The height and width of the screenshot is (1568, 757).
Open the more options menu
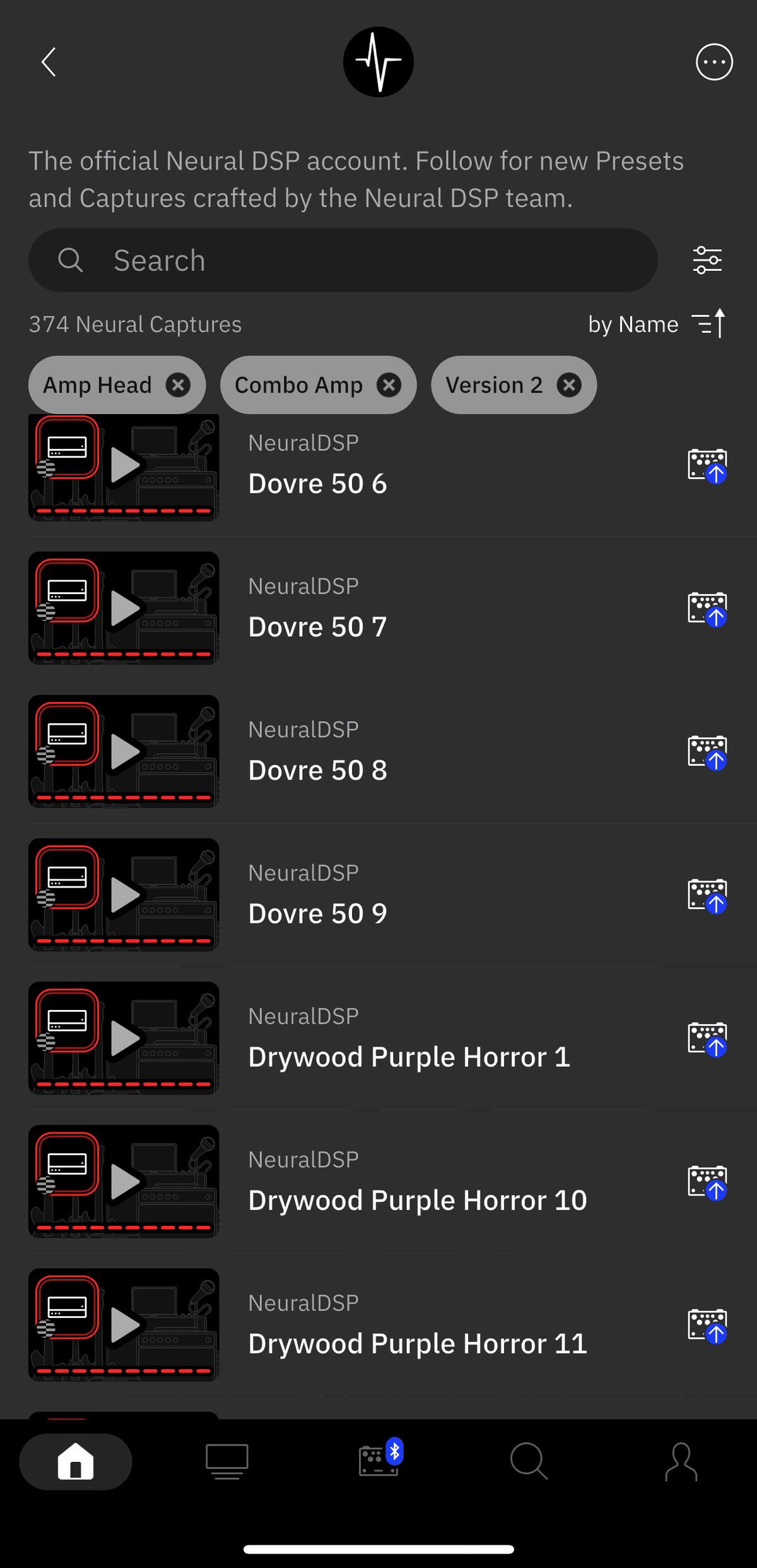714,62
